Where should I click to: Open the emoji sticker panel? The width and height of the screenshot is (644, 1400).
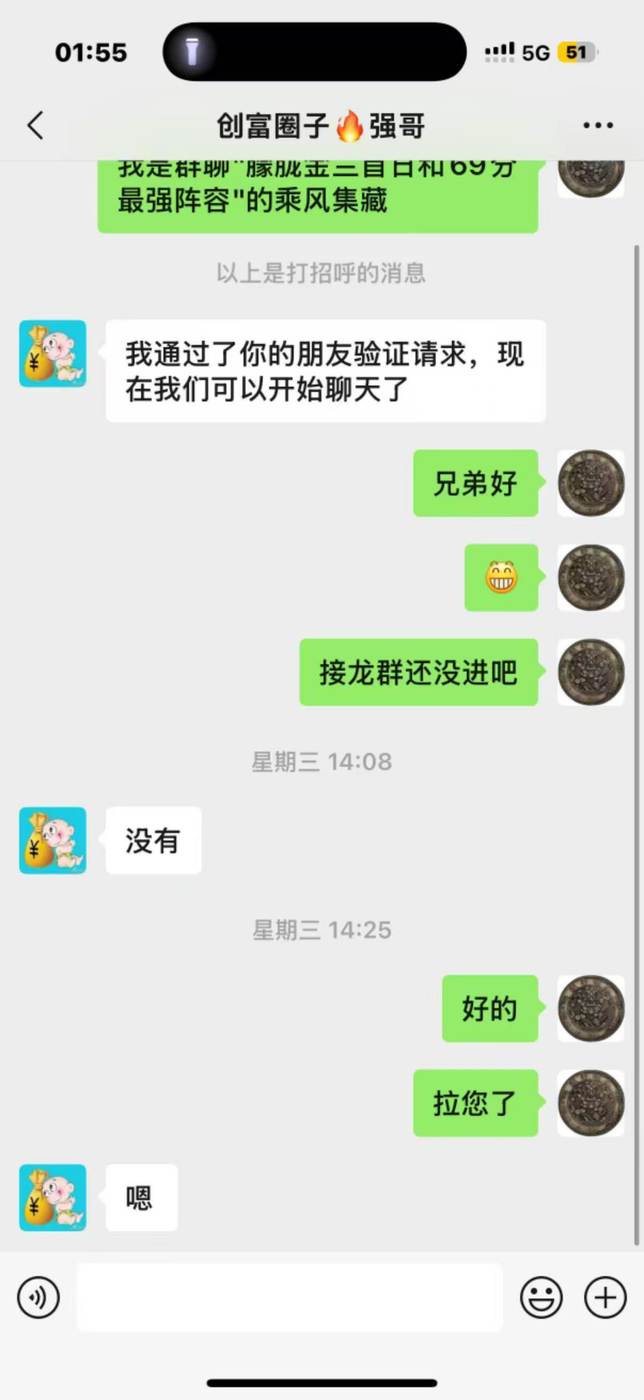pyautogui.click(x=541, y=1298)
